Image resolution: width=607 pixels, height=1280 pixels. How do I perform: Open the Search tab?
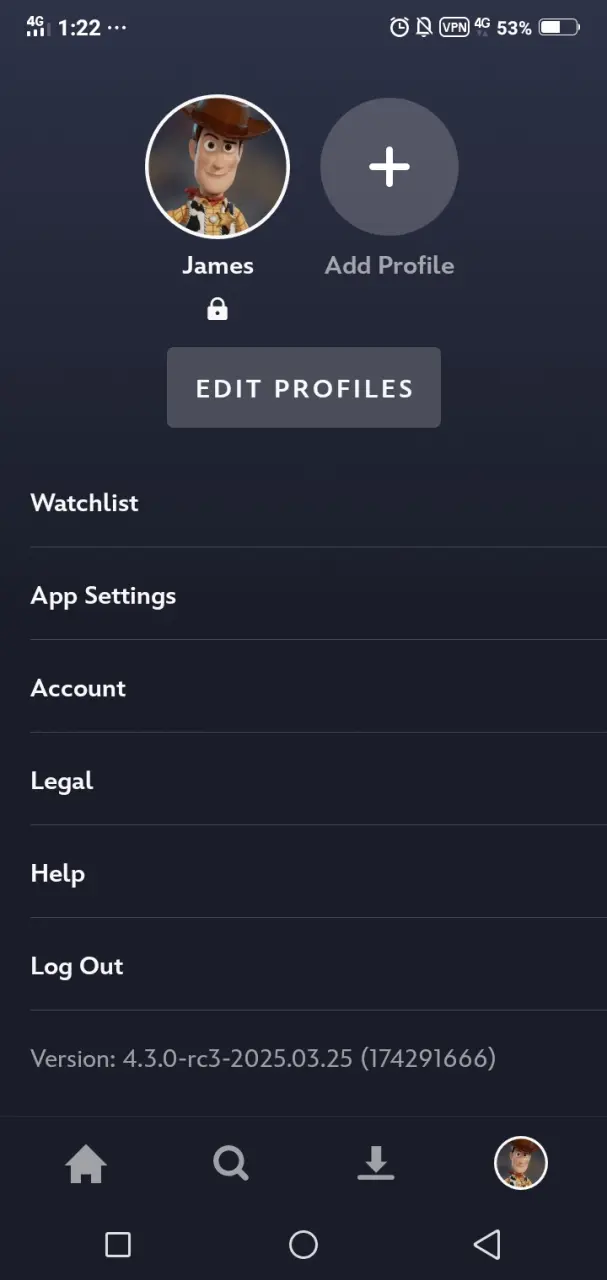231,1163
